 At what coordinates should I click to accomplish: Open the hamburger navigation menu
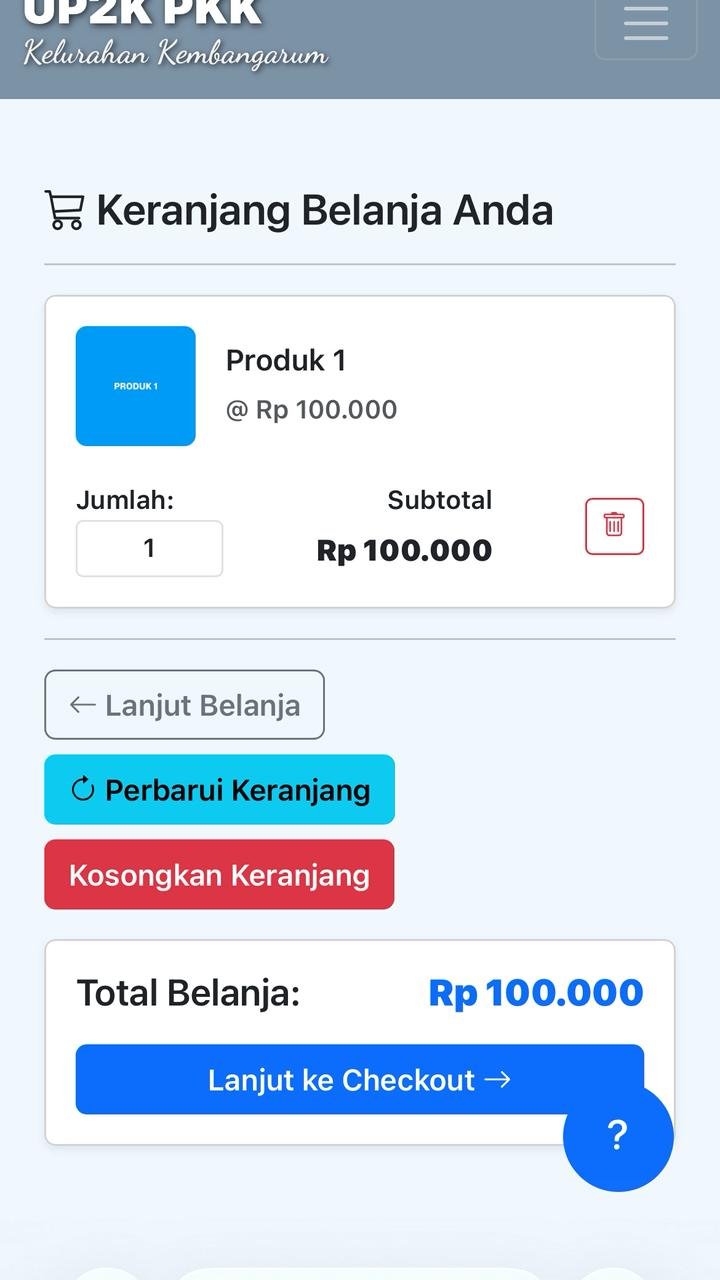click(645, 26)
